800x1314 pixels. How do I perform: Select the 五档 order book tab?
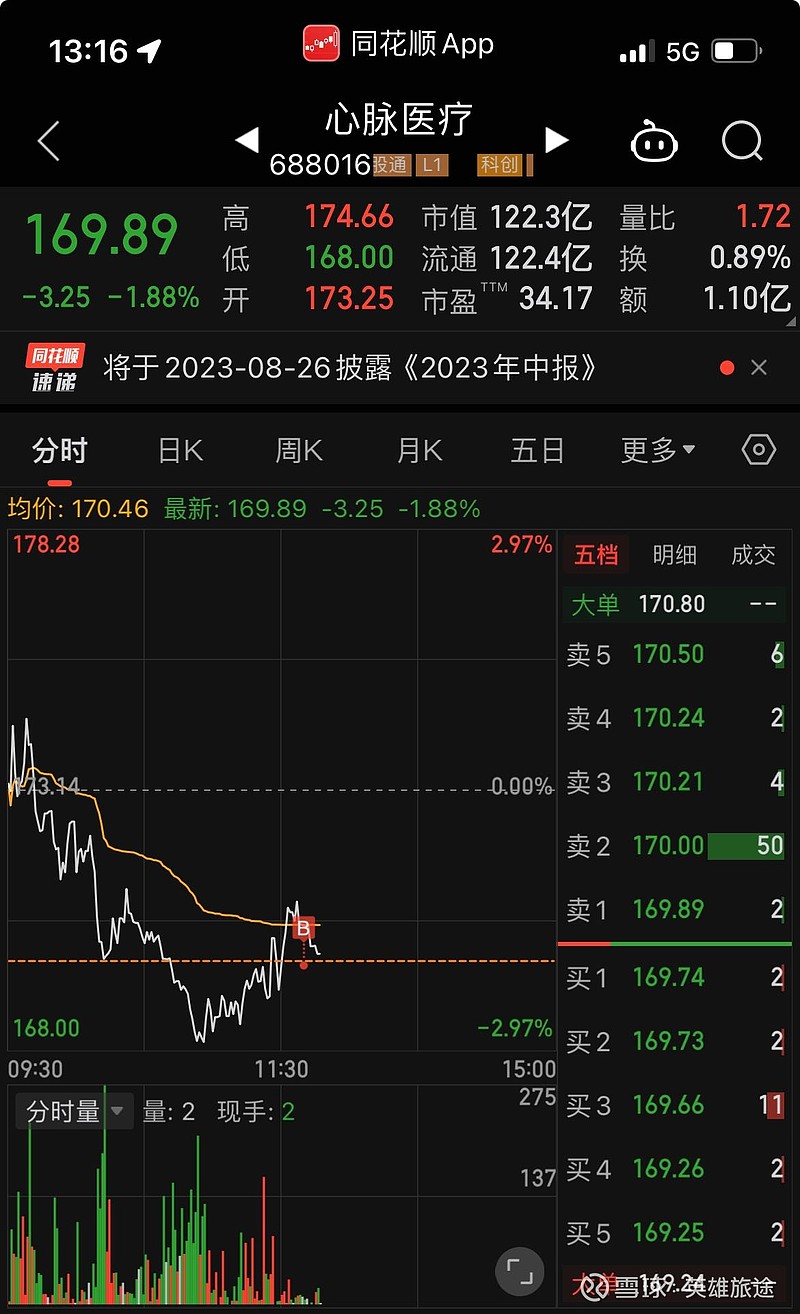[596, 555]
